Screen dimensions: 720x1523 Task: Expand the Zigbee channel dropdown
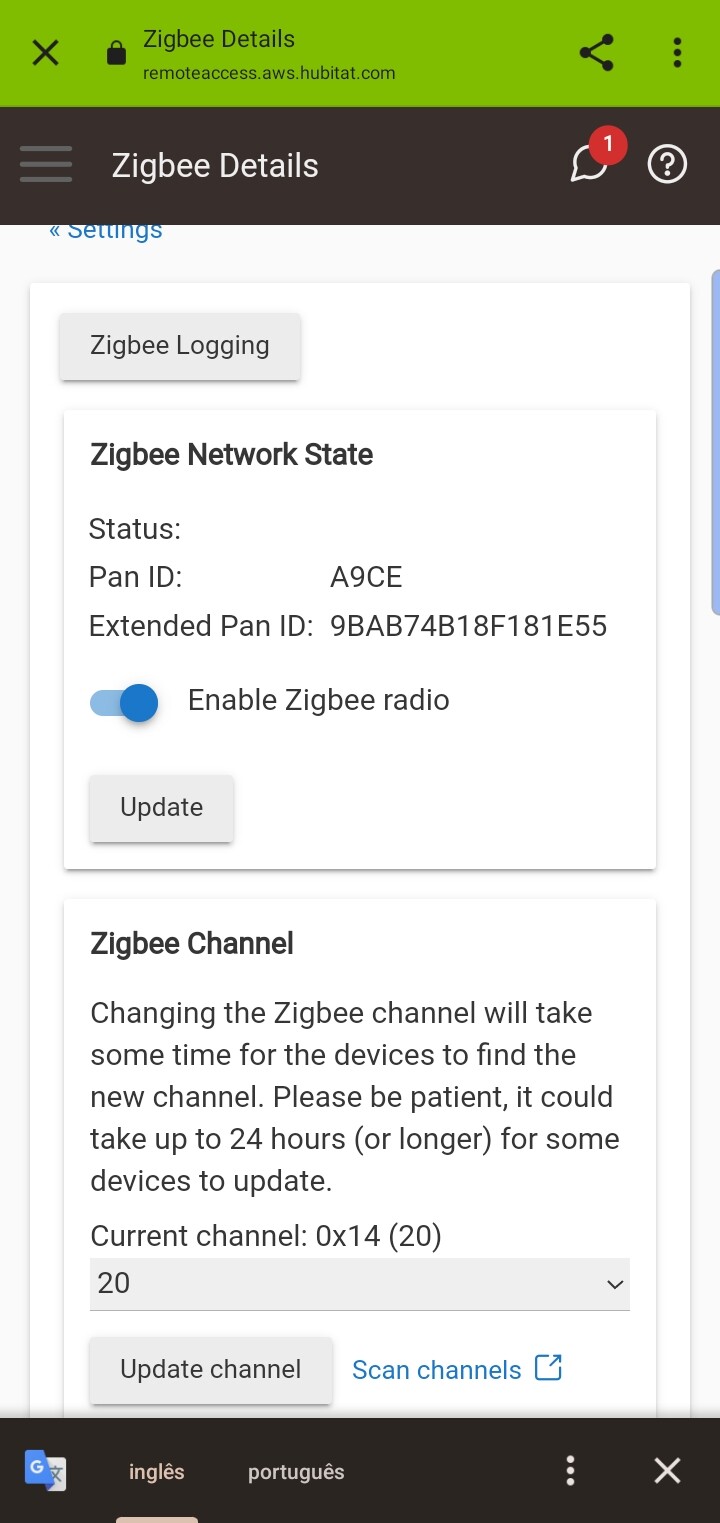point(360,1284)
